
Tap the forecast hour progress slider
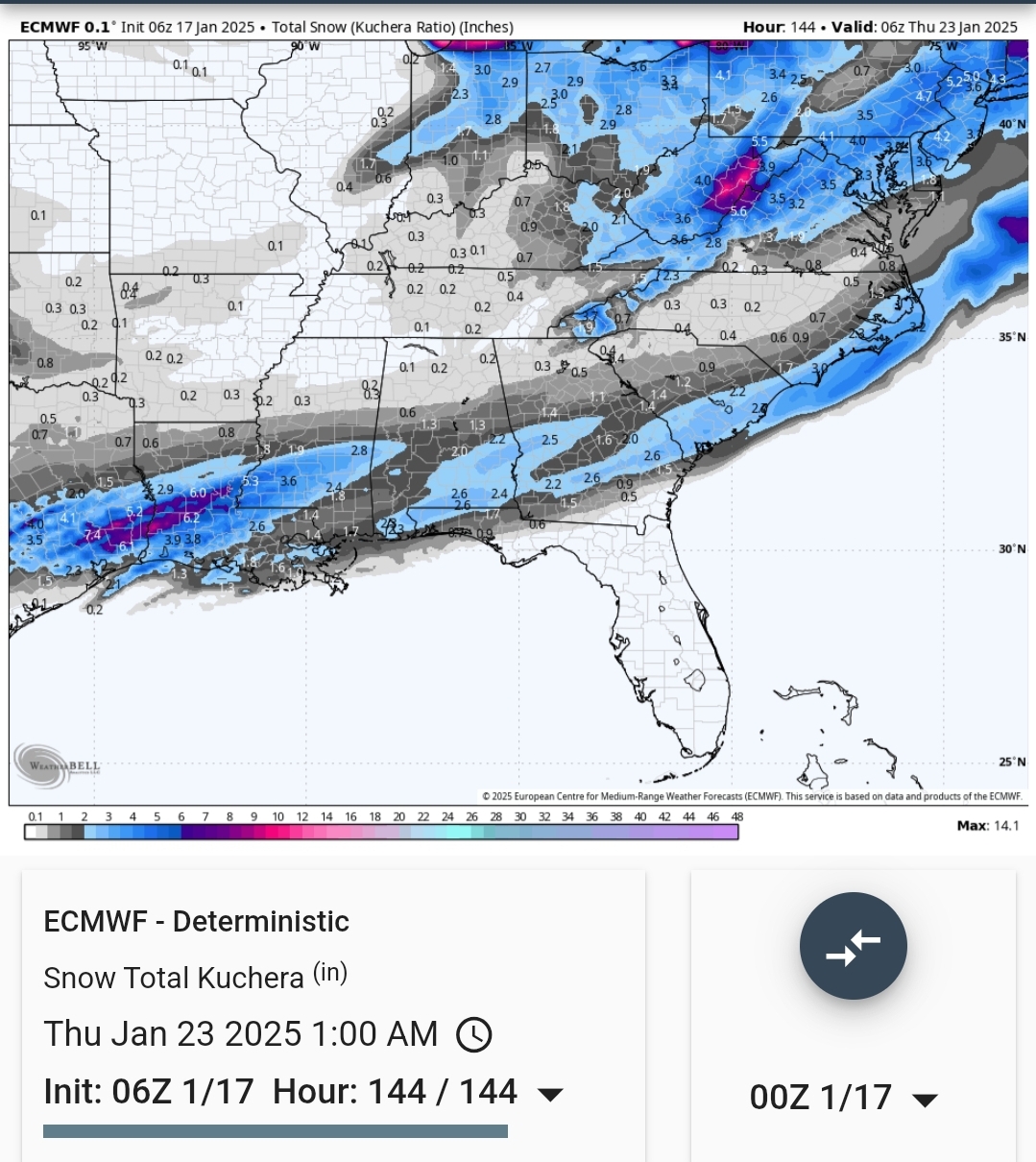(276, 1131)
